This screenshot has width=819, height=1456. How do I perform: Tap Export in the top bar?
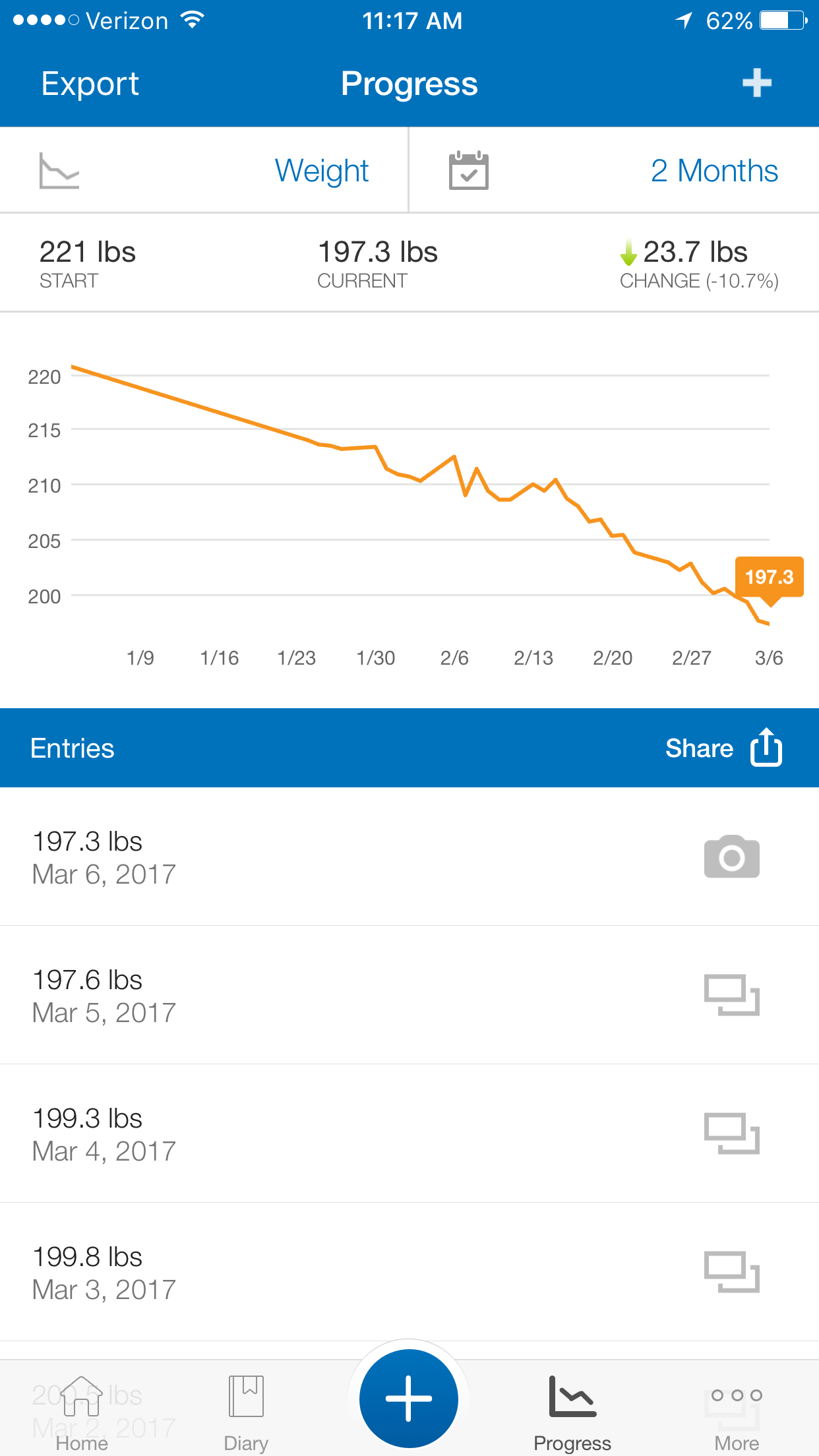coord(90,84)
